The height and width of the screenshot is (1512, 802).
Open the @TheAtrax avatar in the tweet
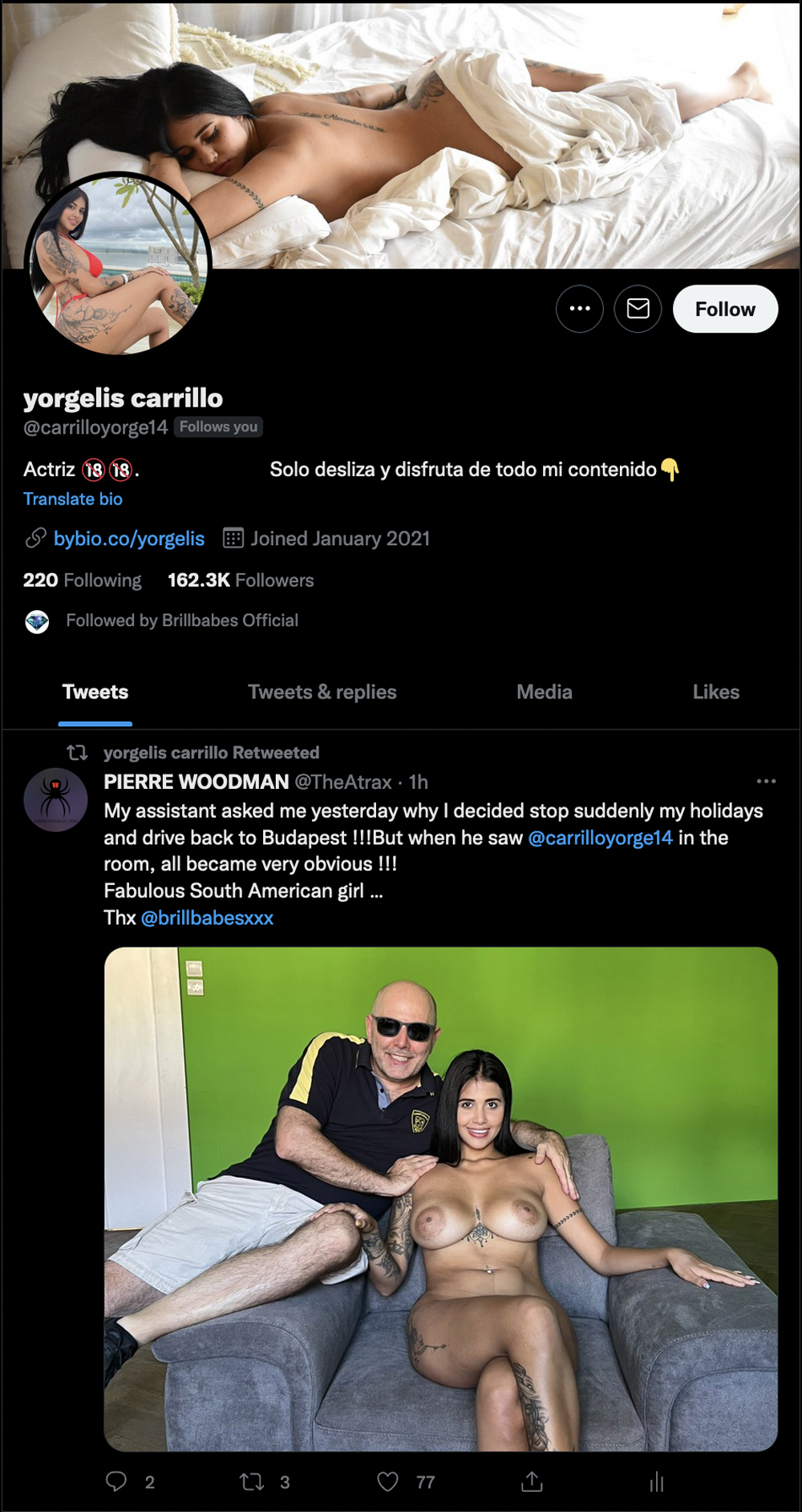coord(55,799)
